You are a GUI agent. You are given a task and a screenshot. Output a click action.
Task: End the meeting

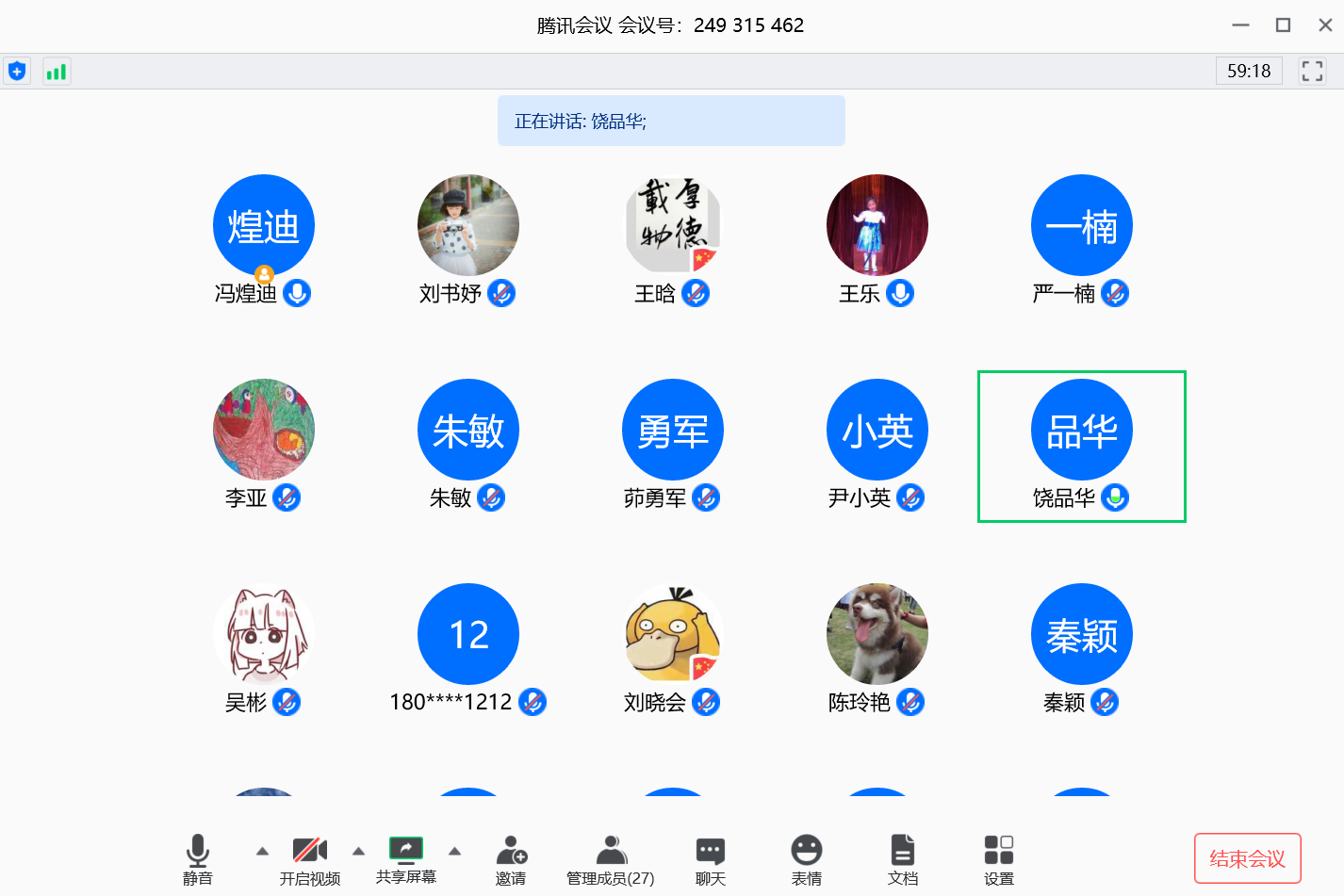click(x=1247, y=858)
